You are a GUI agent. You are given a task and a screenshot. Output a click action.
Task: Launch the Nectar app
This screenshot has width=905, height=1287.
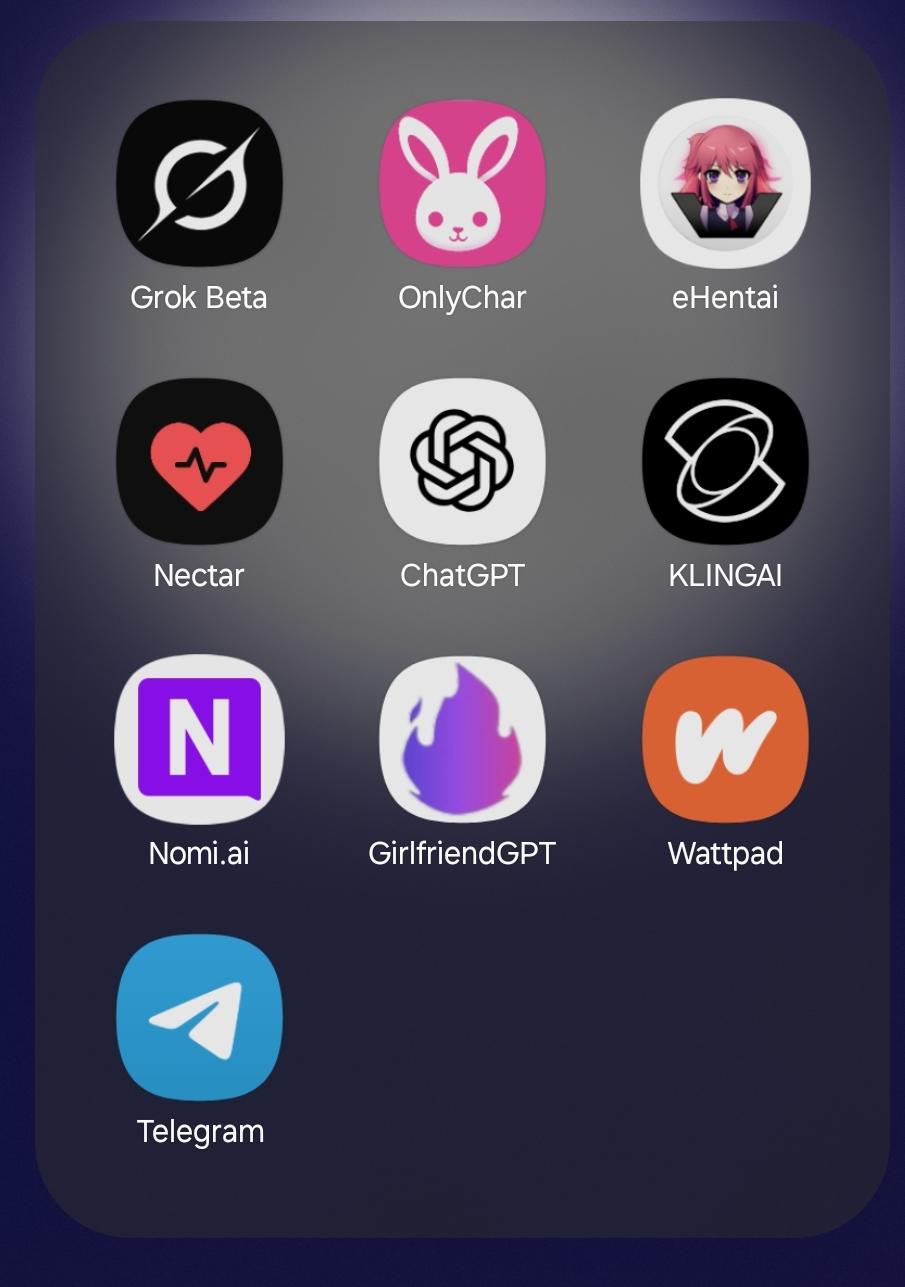[199, 461]
